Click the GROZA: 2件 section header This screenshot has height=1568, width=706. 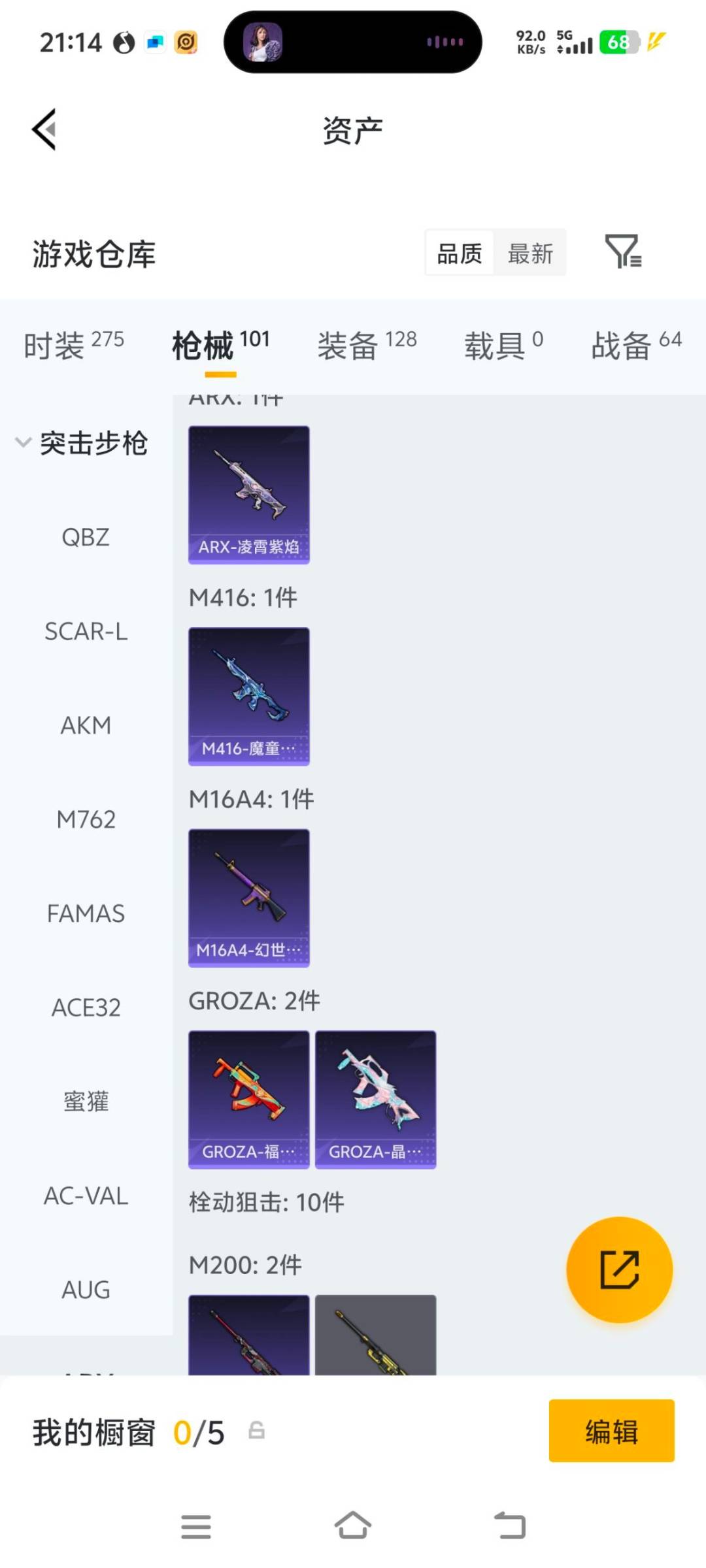click(254, 1000)
